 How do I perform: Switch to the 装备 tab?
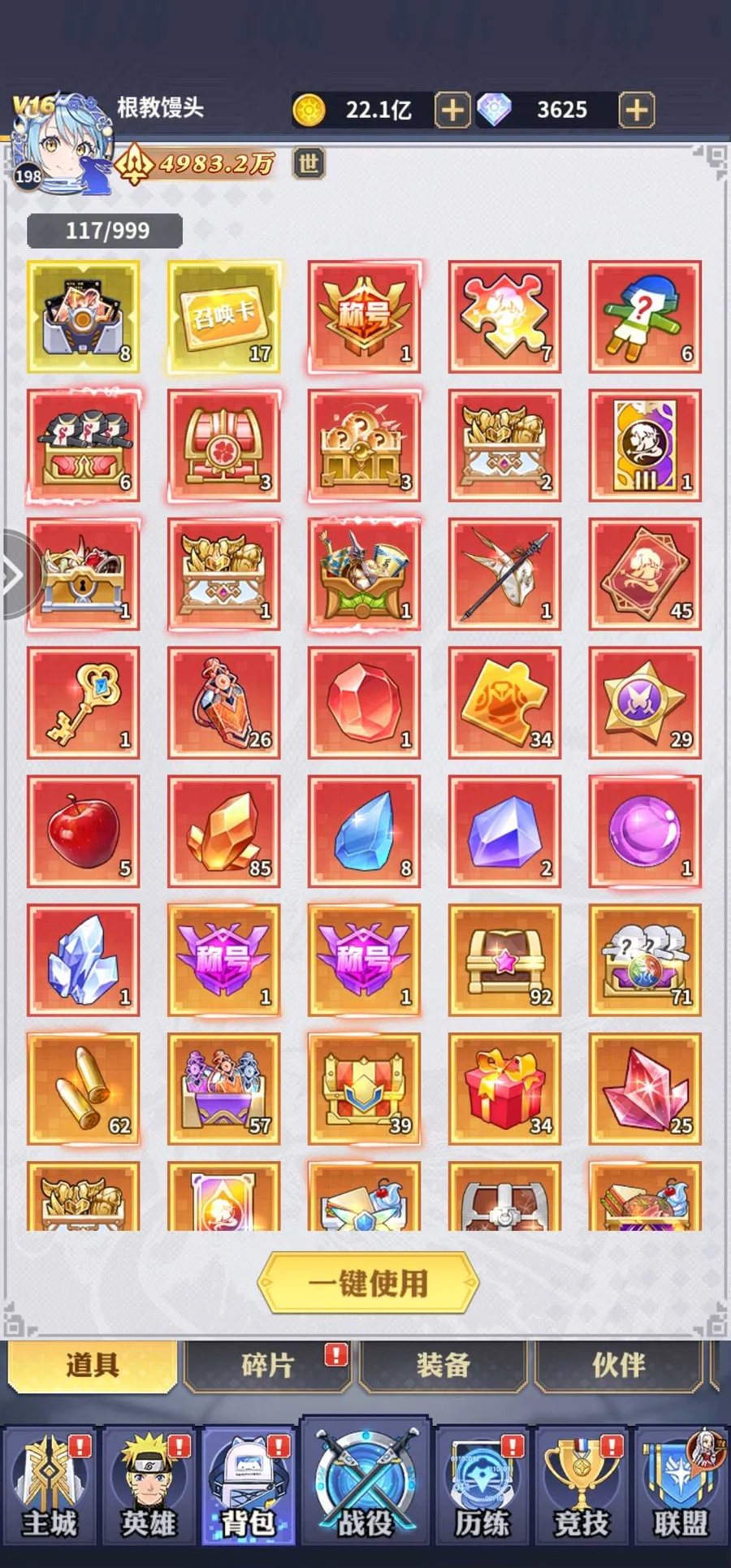[x=443, y=1366]
